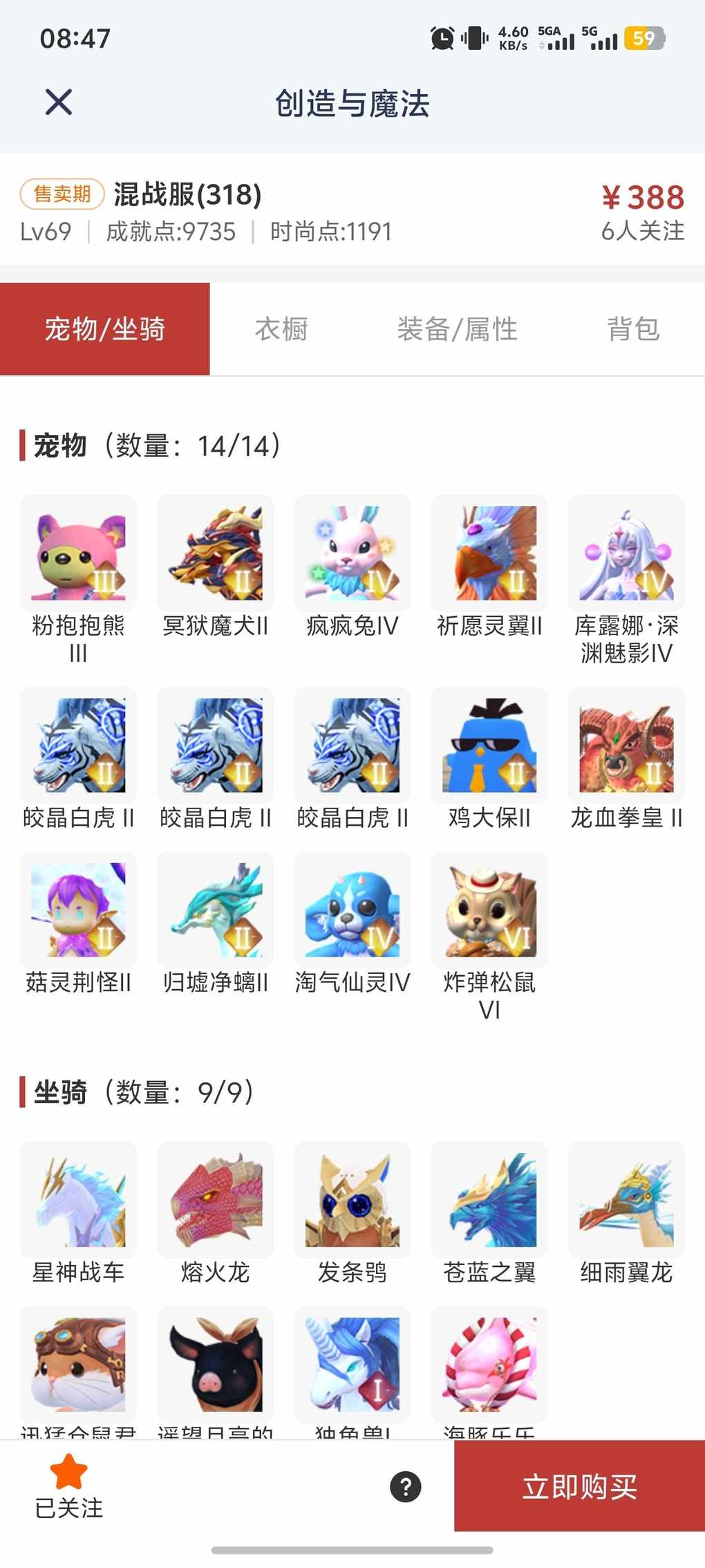
Task: Switch to the 装备/属性 tab
Action: pyautogui.click(x=457, y=329)
